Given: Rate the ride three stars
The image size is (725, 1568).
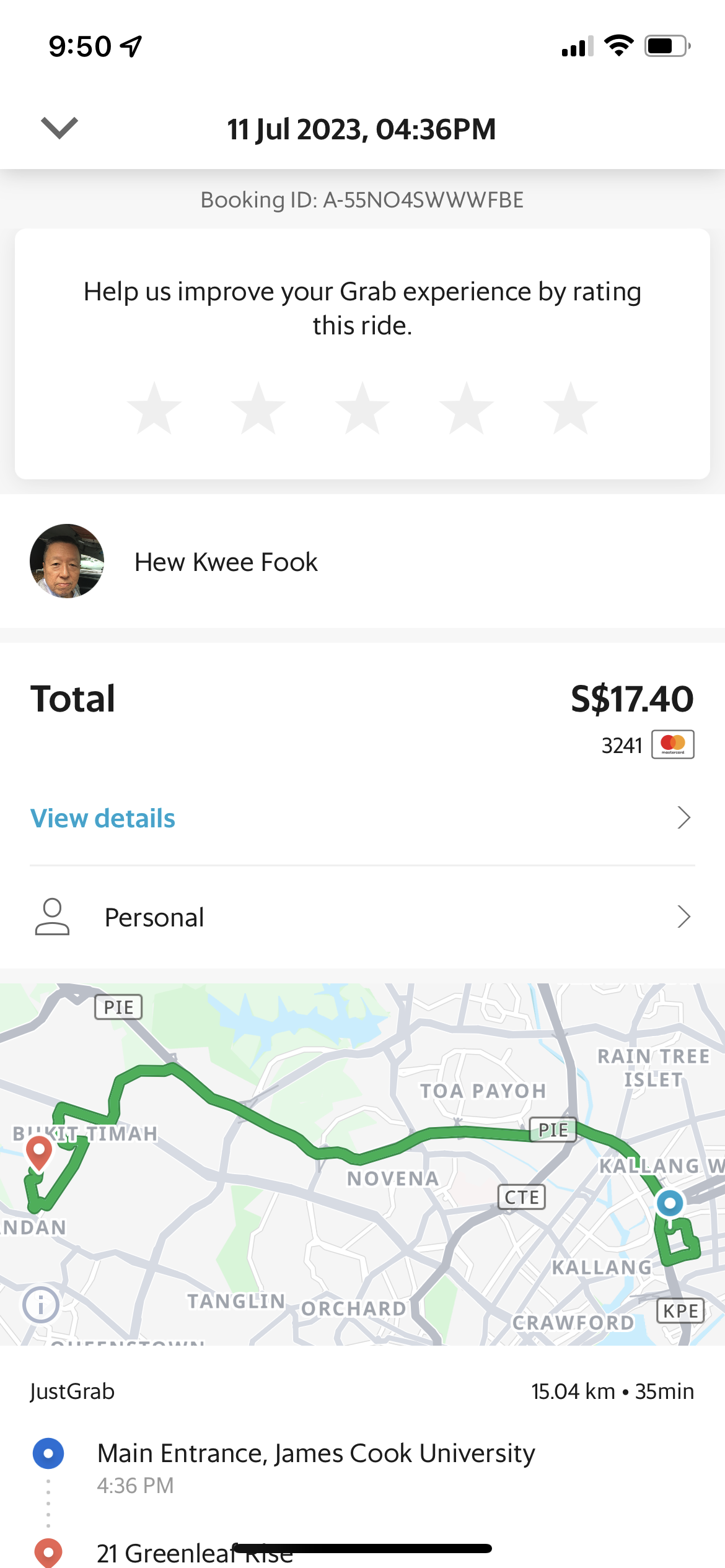Looking at the screenshot, I should [x=362, y=407].
